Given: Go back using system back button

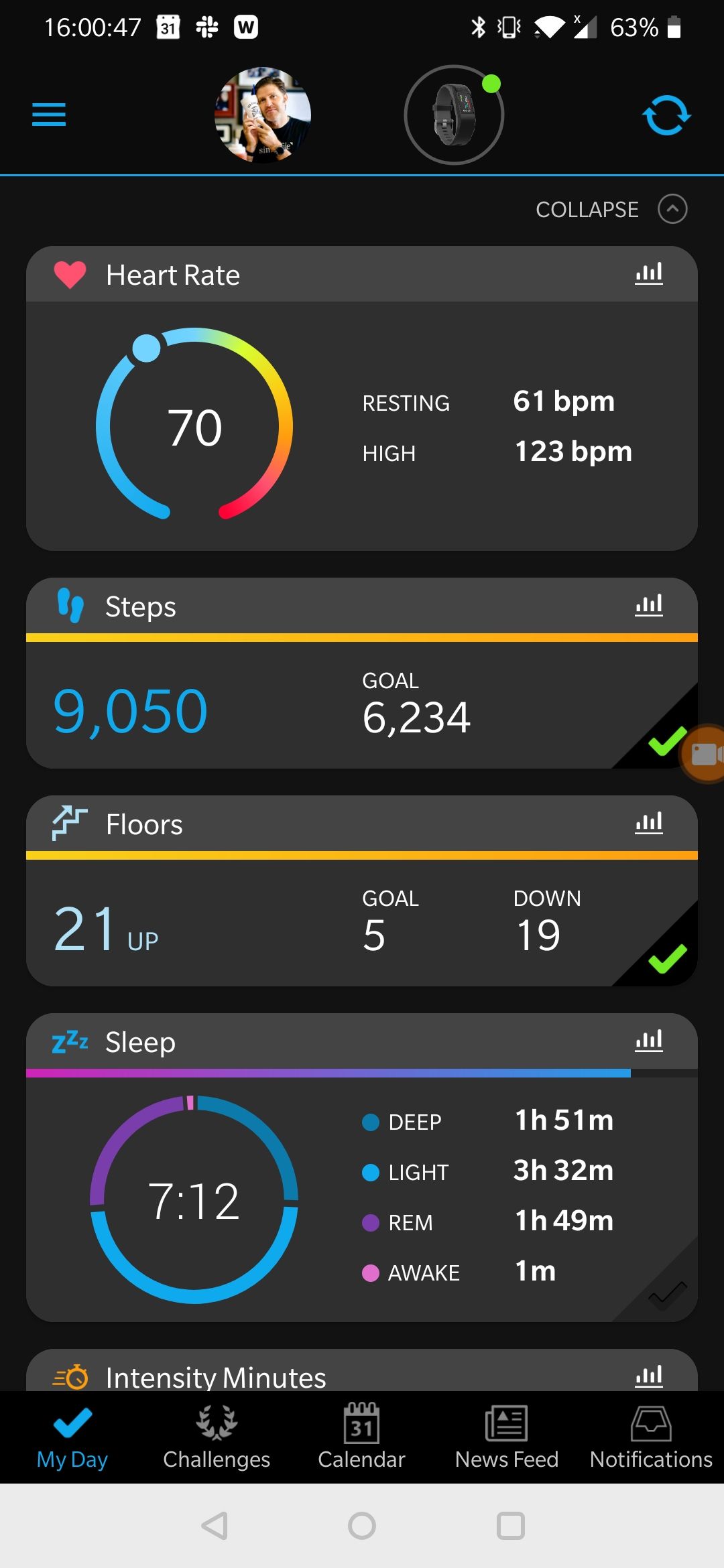Looking at the screenshot, I should click(215, 1526).
